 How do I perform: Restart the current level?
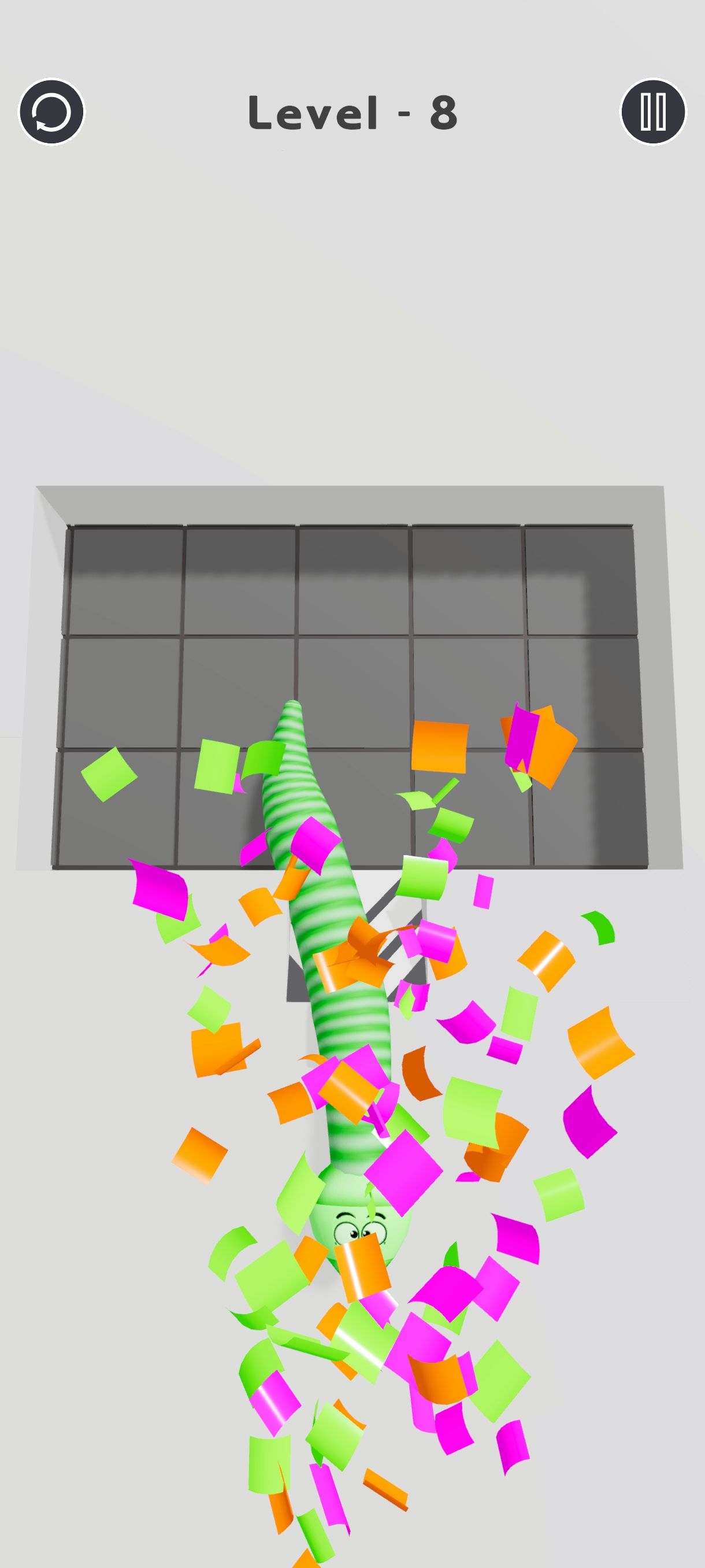(51, 112)
